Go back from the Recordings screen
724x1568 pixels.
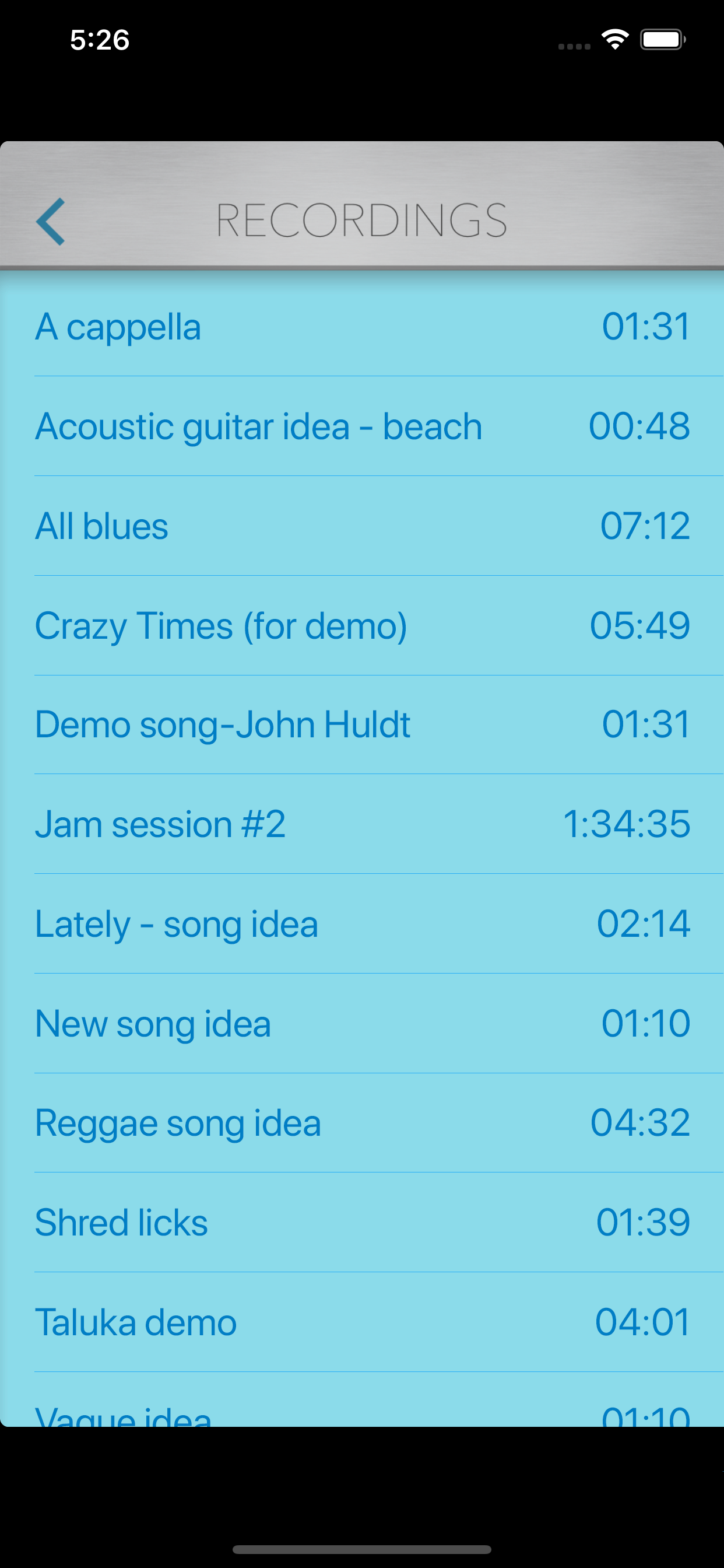click(x=51, y=222)
